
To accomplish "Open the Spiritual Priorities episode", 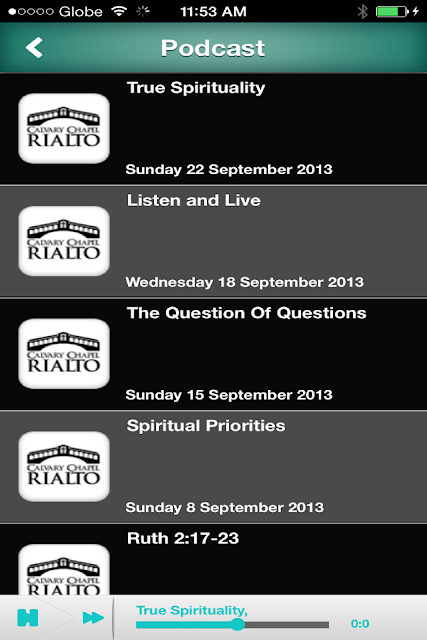I will tap(214, 467).
